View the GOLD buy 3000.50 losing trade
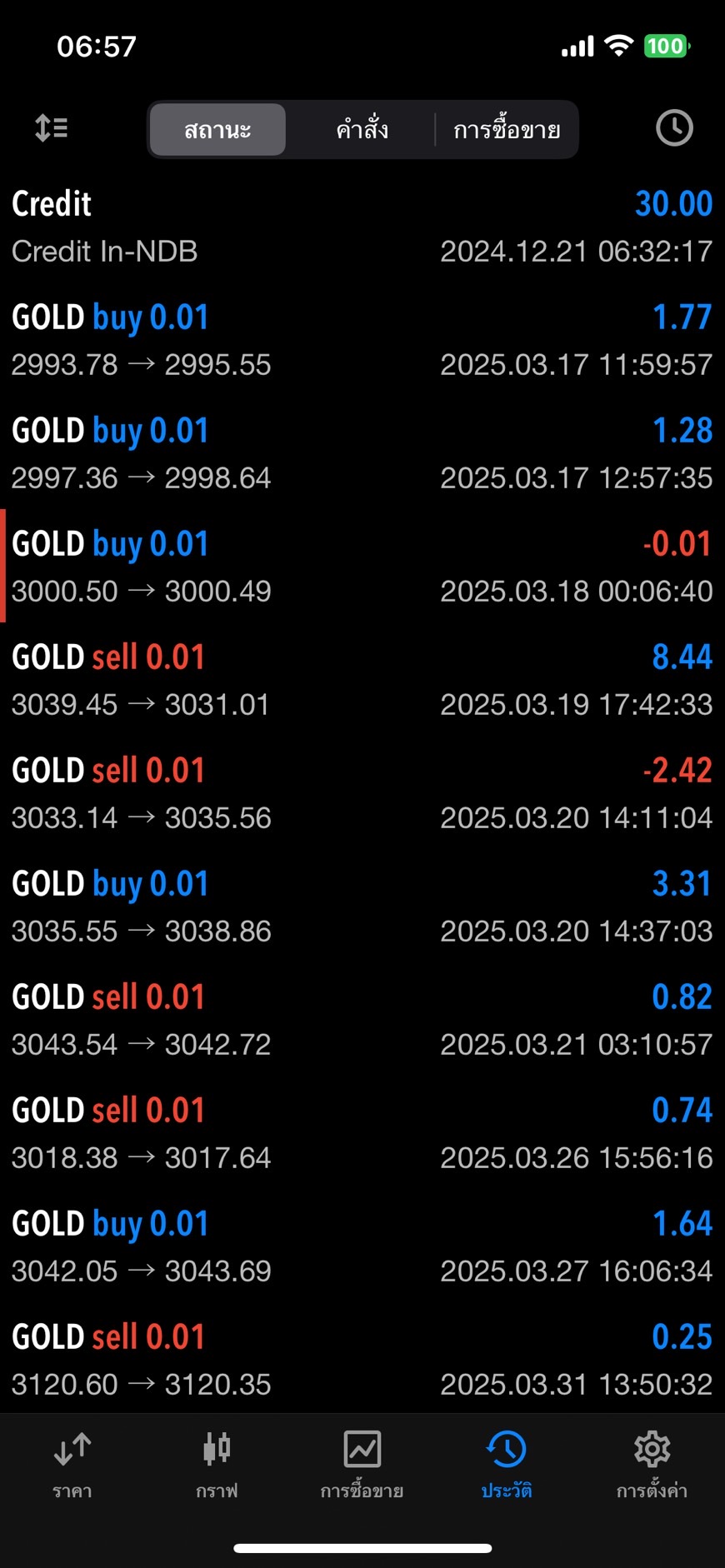This screenshot has width=725, height=1568. point(362,567)
